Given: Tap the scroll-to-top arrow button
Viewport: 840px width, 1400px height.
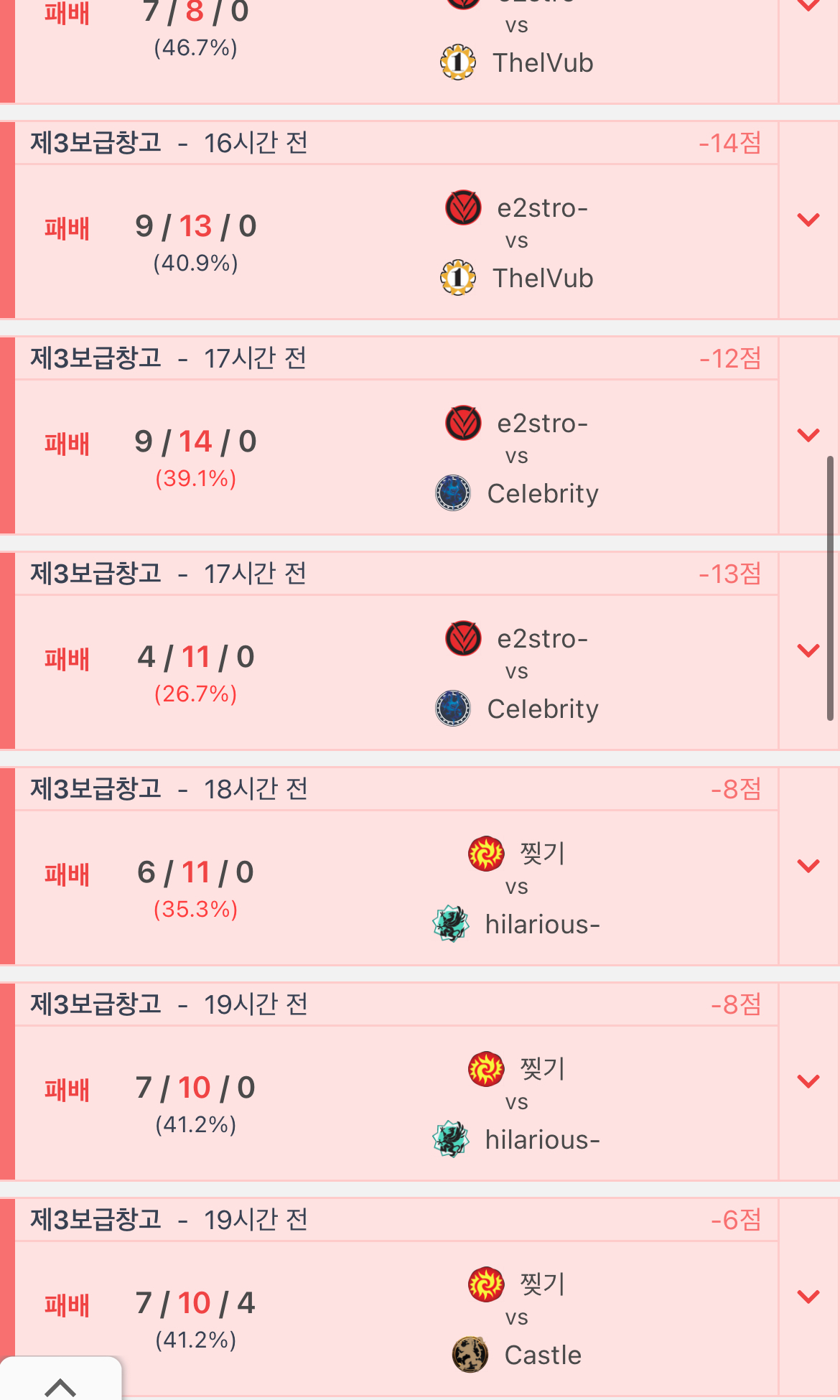Looking at the screenshot, I should pyautogui.click(x=60, y=1386).
